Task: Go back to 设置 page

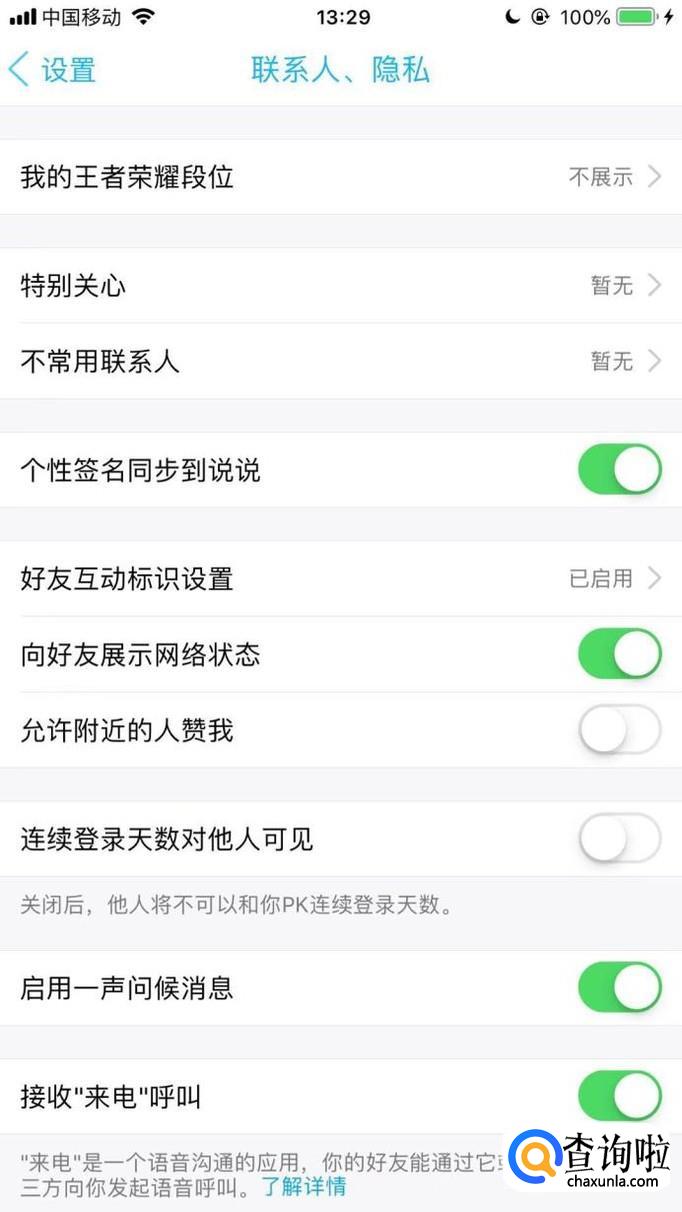Action: tap(52, 70)
